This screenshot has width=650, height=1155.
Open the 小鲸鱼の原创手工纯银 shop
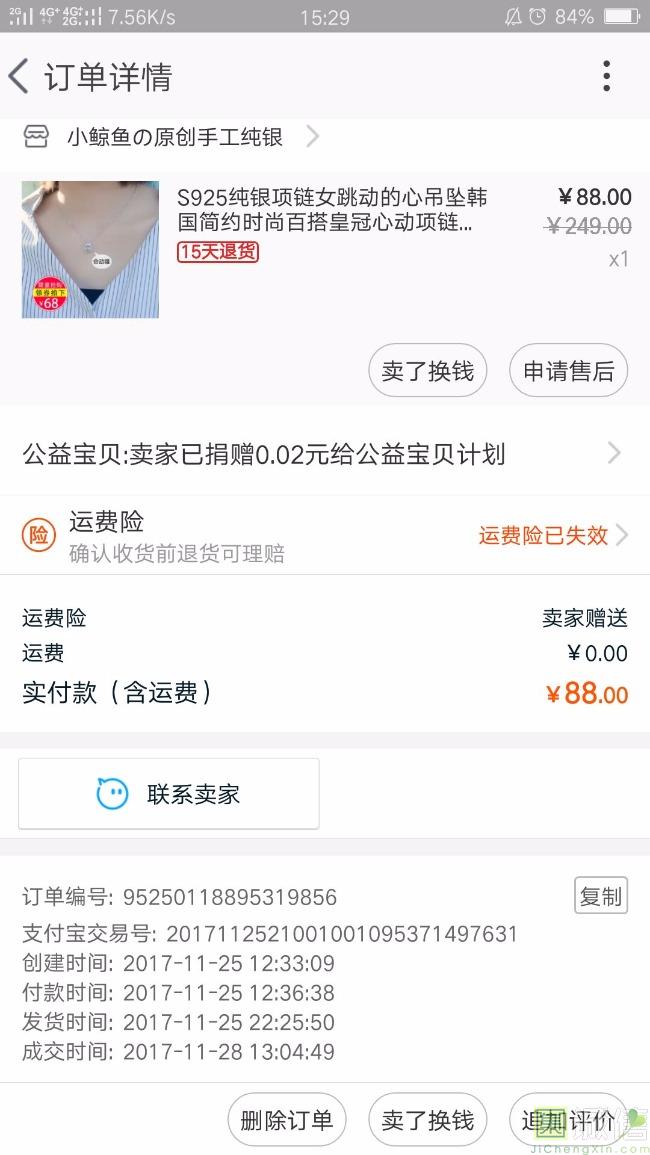pyautogui.click(x=175, y=137)
